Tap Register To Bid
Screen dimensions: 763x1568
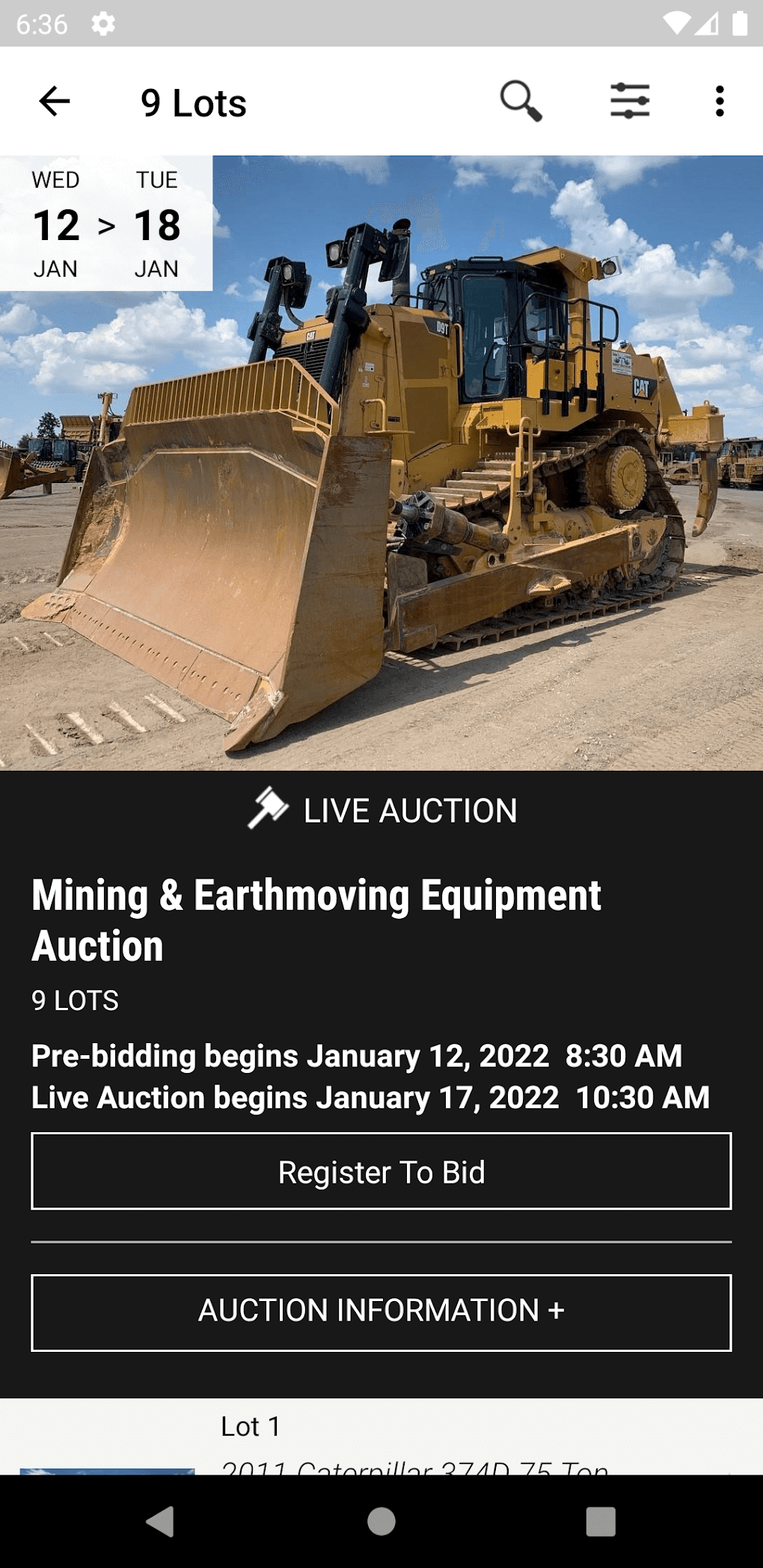click(x=381, y=1171)
